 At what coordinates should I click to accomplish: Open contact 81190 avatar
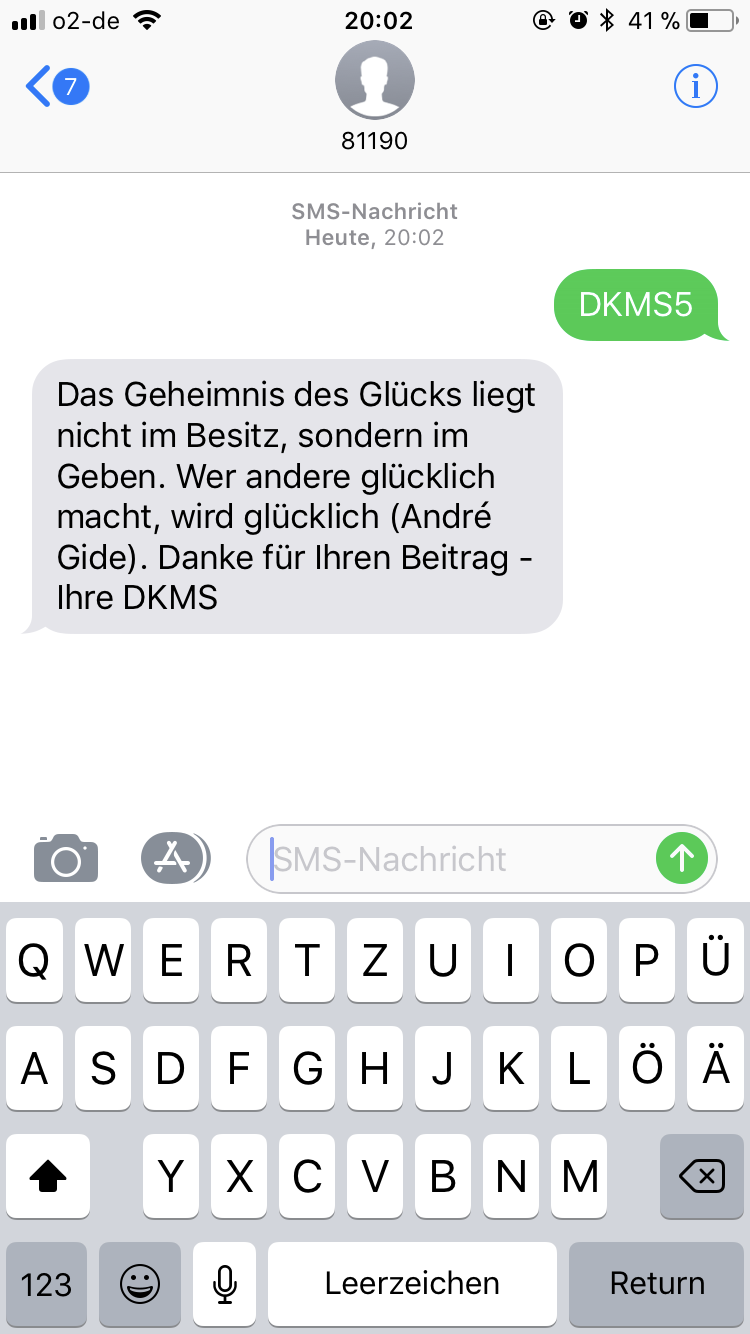click(375, 81)
